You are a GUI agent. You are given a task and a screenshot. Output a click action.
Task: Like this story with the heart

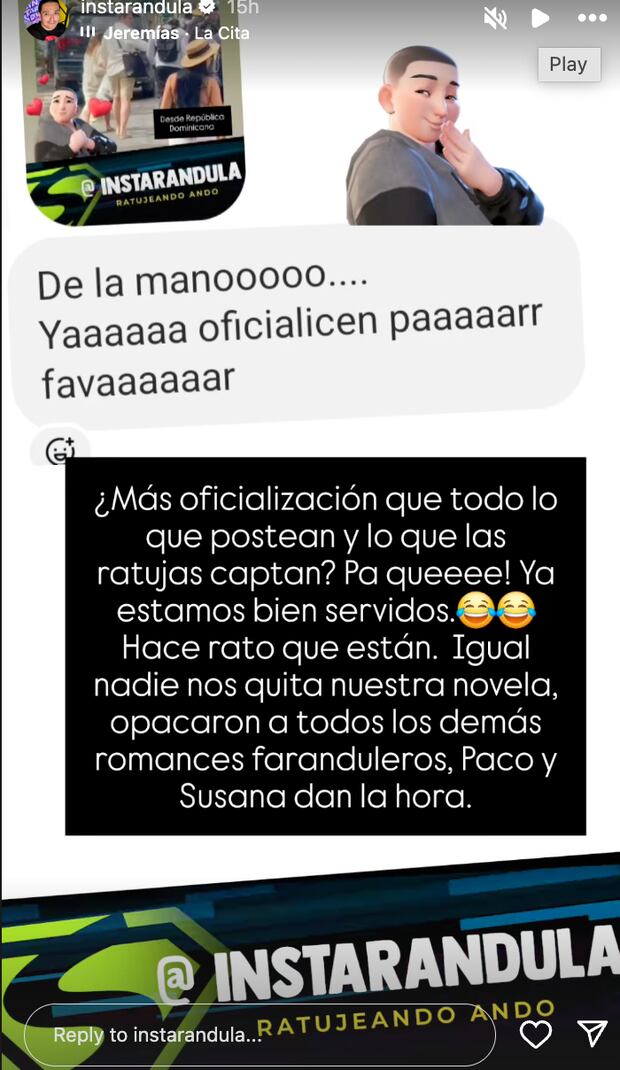pos(537,1034)
